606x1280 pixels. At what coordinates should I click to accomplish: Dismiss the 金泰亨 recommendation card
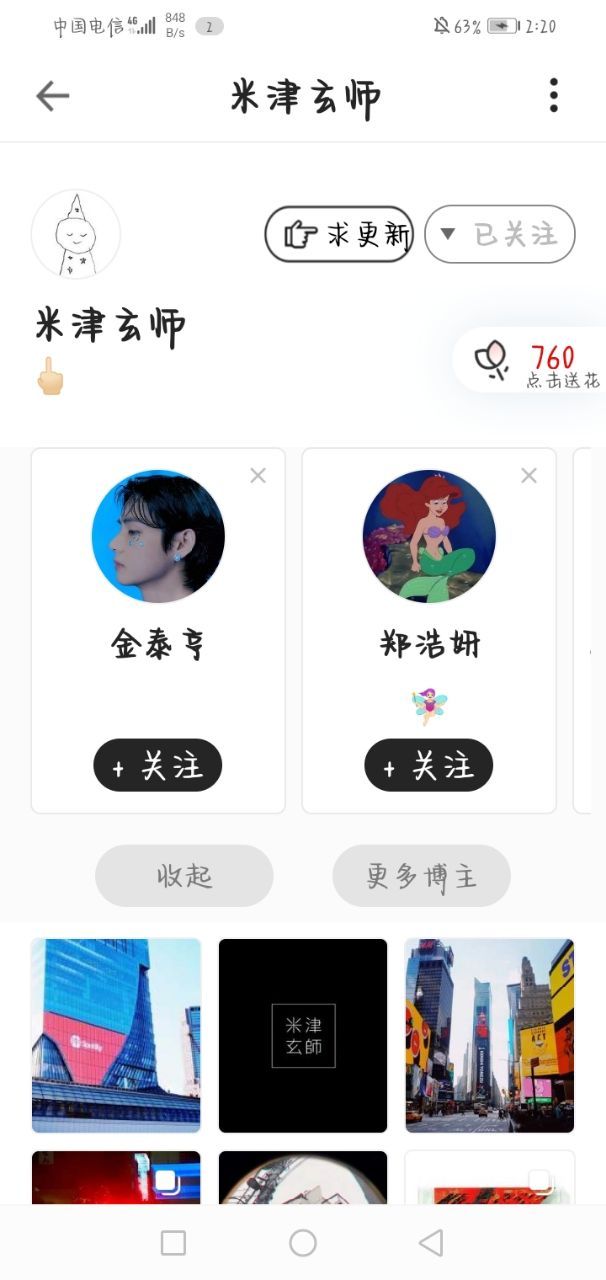(x=258, y=476)
